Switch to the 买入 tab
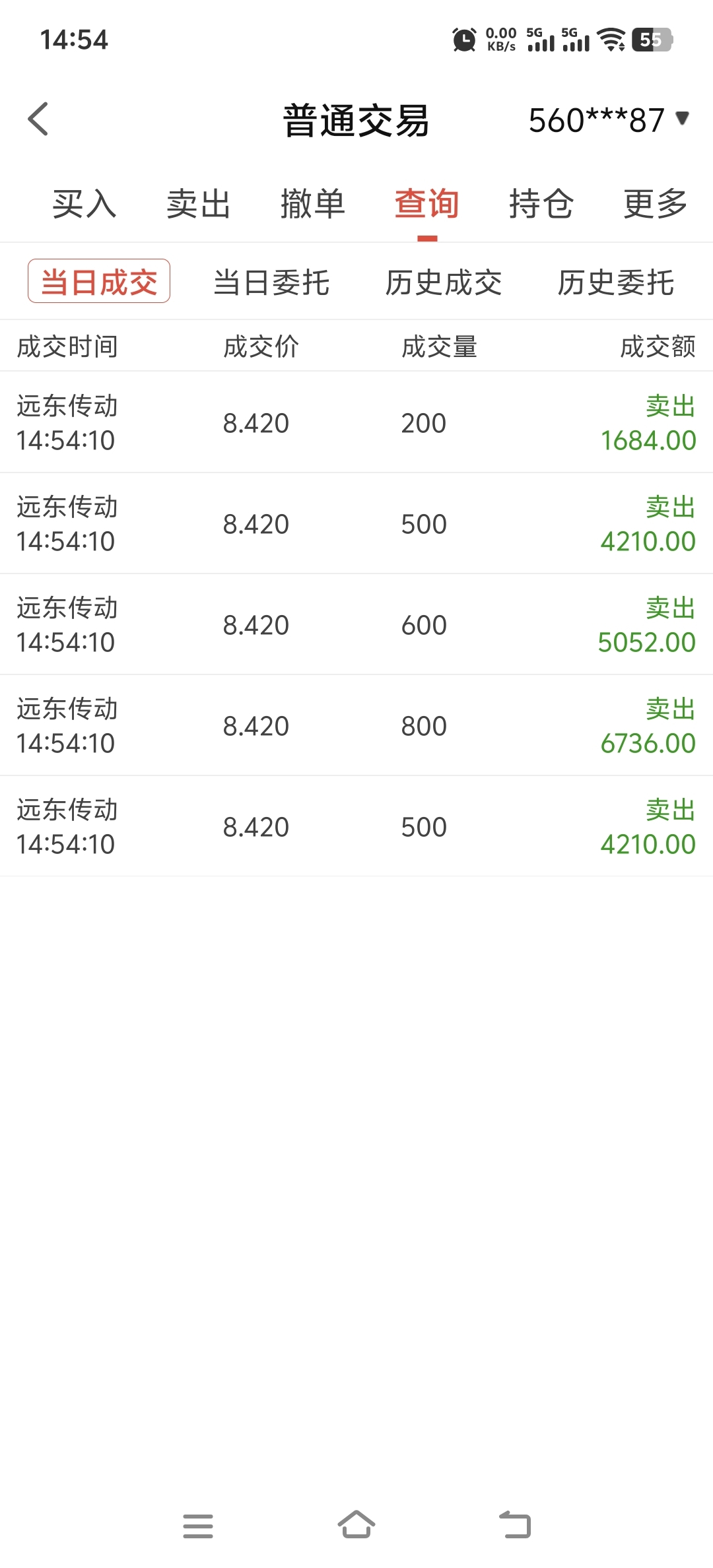Screen dimensions: 713x1568 (85, 203)
